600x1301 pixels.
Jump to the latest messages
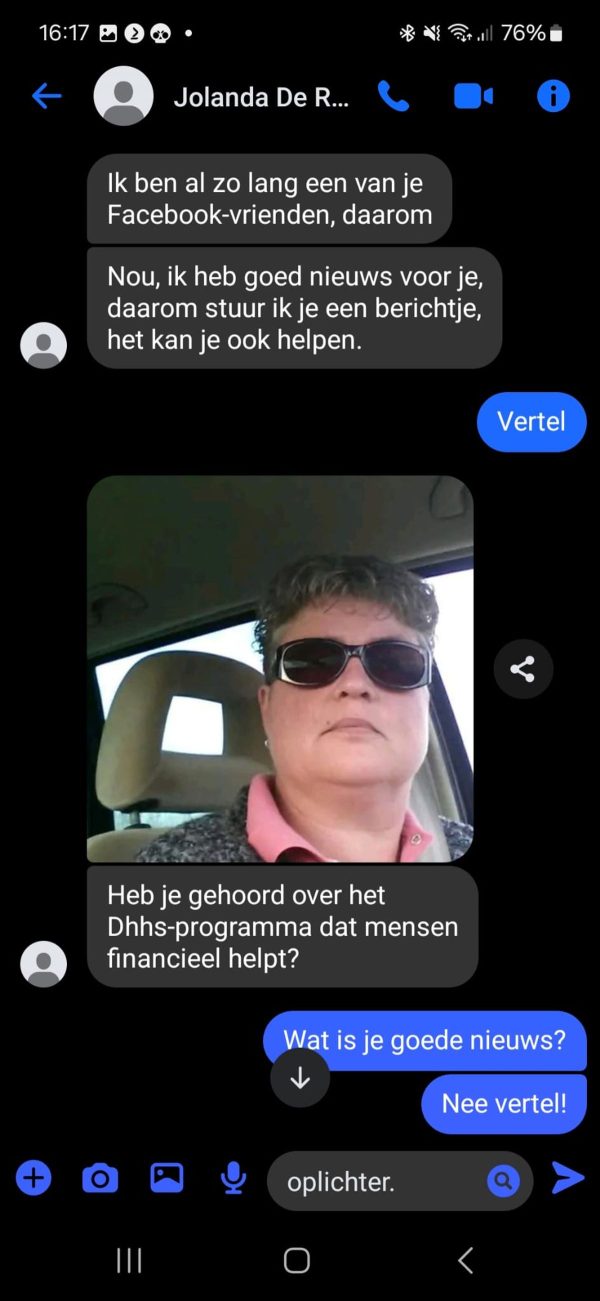(300, 1078)
